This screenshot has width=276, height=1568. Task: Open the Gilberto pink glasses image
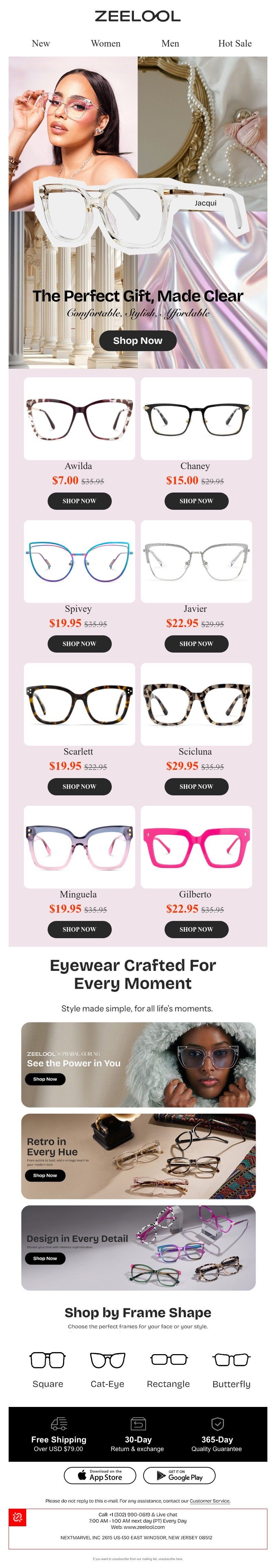click(x=196, y=846)
